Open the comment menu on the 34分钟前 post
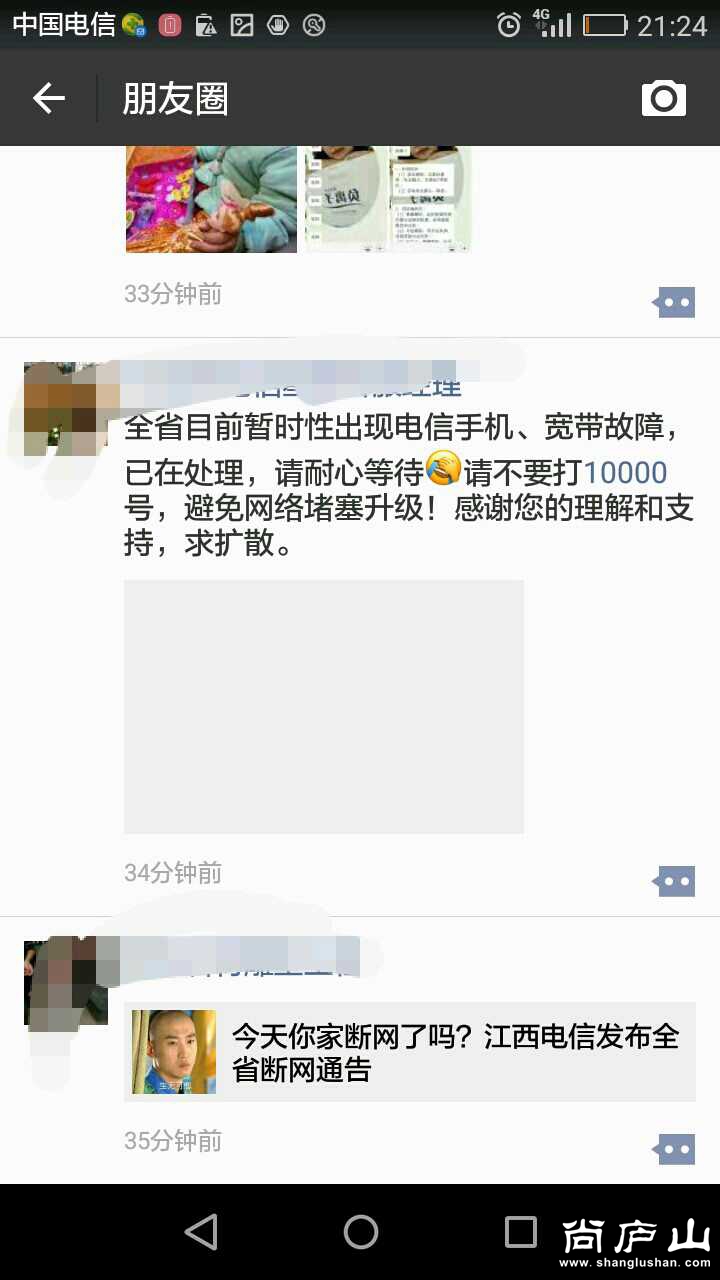Image resolution: width=720 pixels, height=1280 pixels. [674, 881]
